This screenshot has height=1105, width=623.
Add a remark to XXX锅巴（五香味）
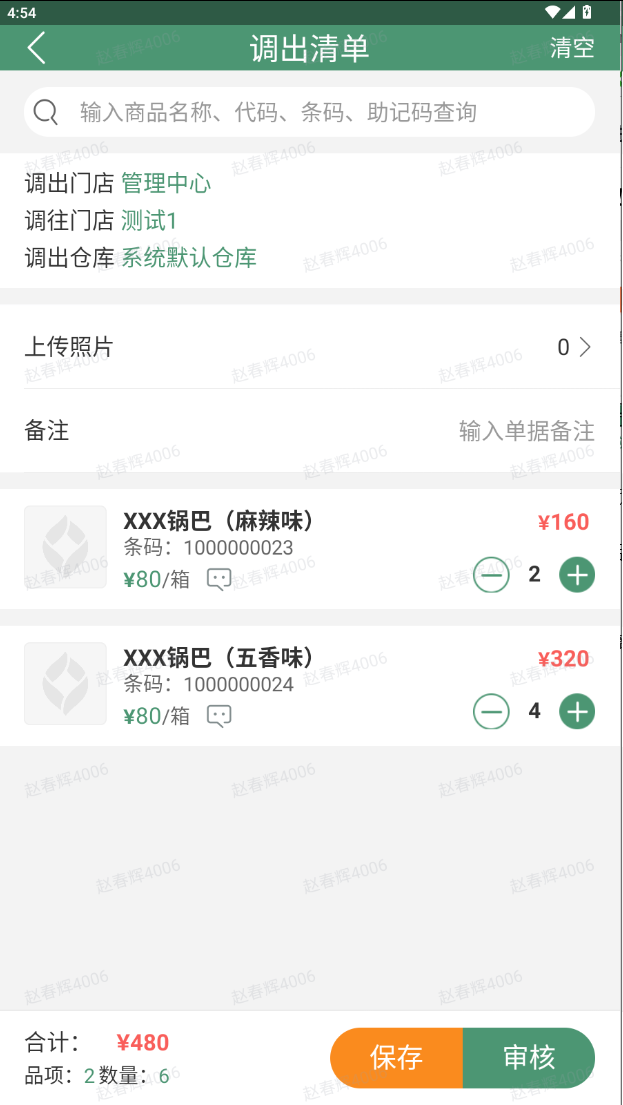(x=219, y=717)
